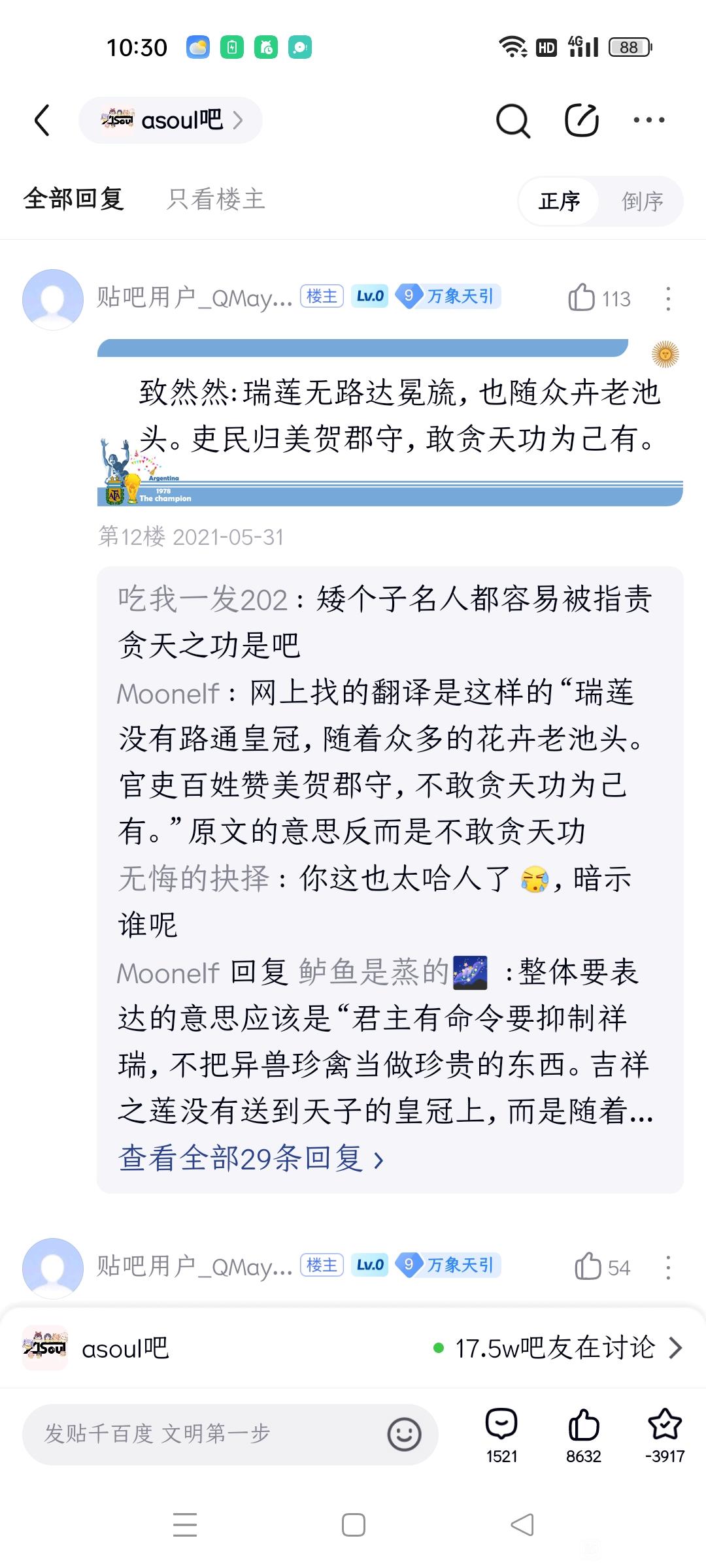Open search in the top bar
Screen dimensions: 706x1568
pos(513,121)
